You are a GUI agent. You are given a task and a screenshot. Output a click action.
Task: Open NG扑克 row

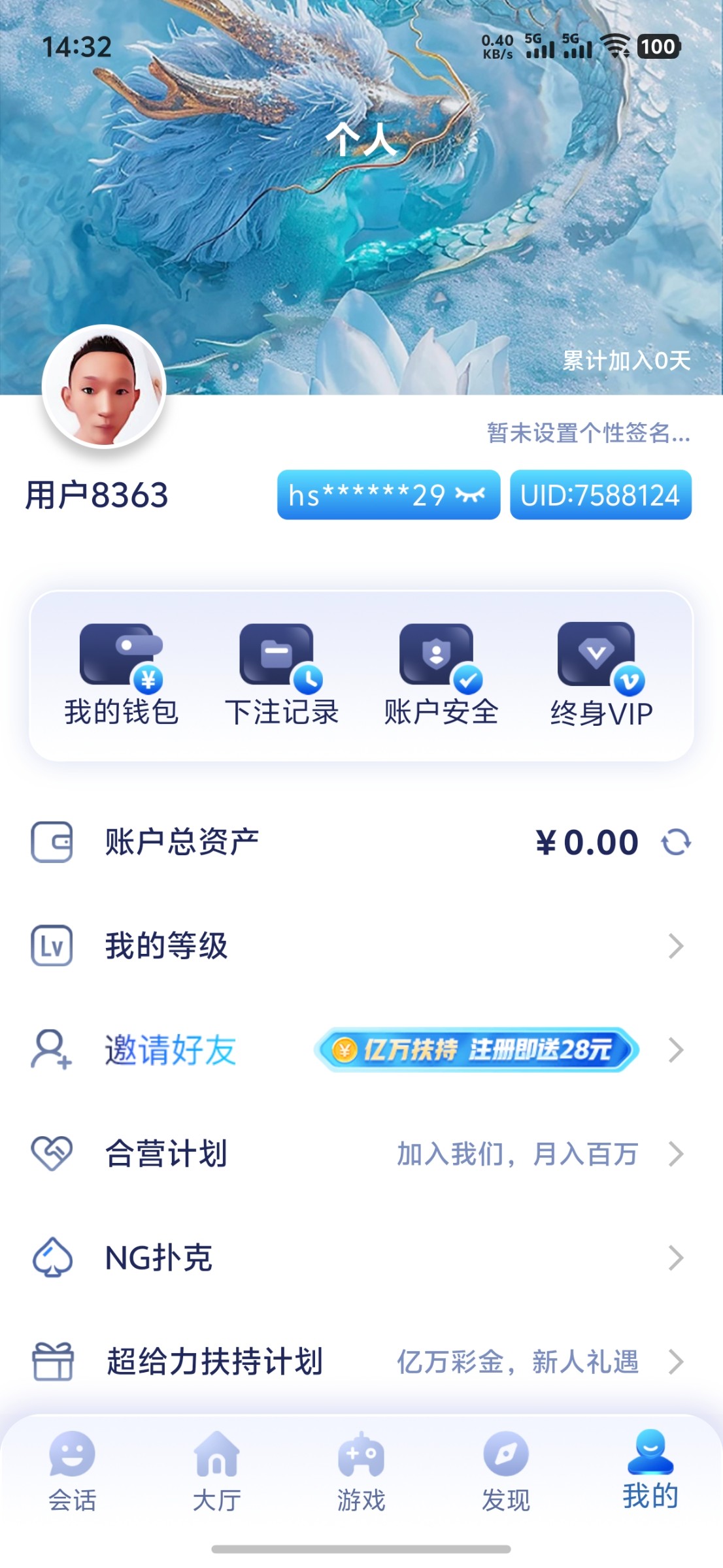click(x=361, y=1258)
